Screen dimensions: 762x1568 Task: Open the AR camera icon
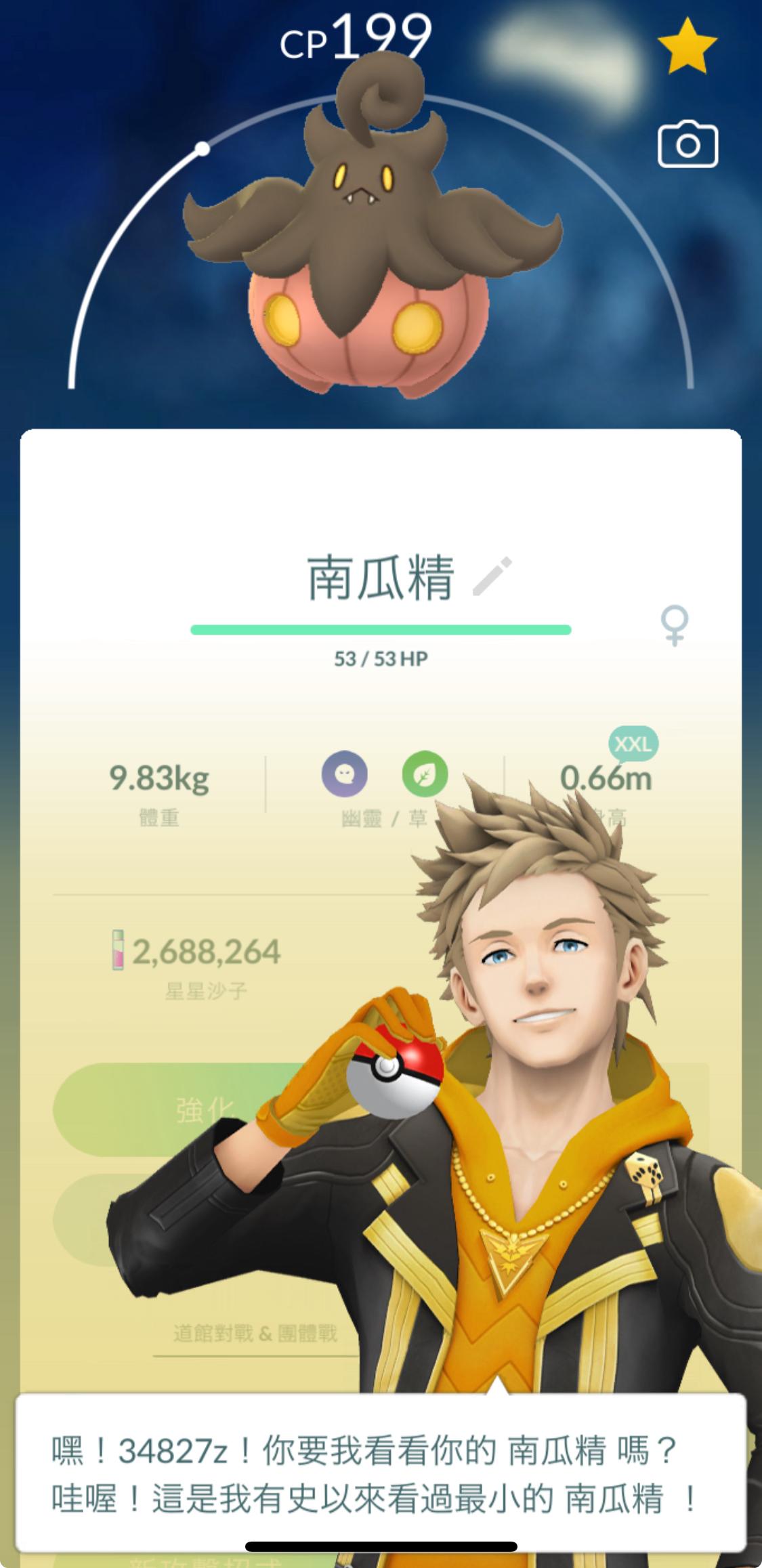[687, 144]
